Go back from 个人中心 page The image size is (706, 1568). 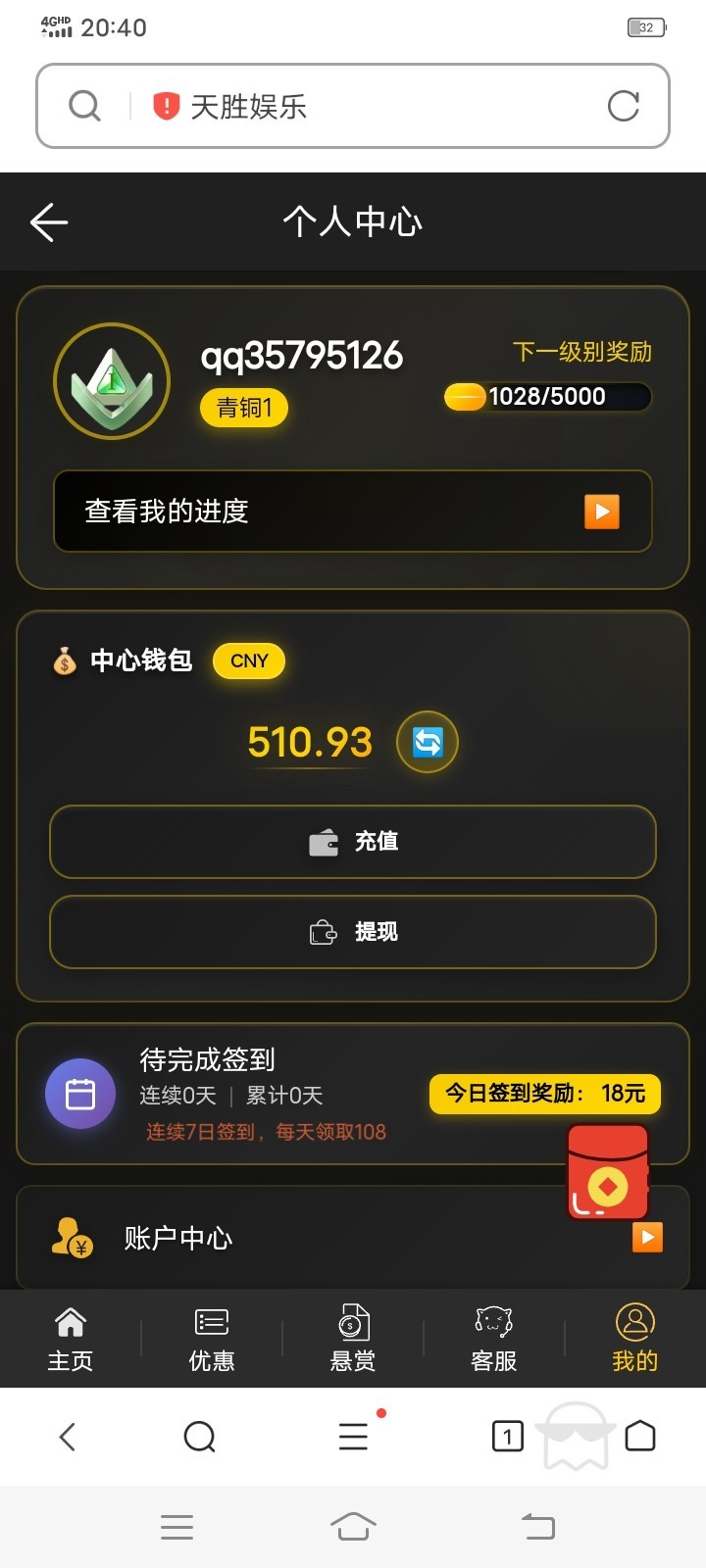coord(49,222)
